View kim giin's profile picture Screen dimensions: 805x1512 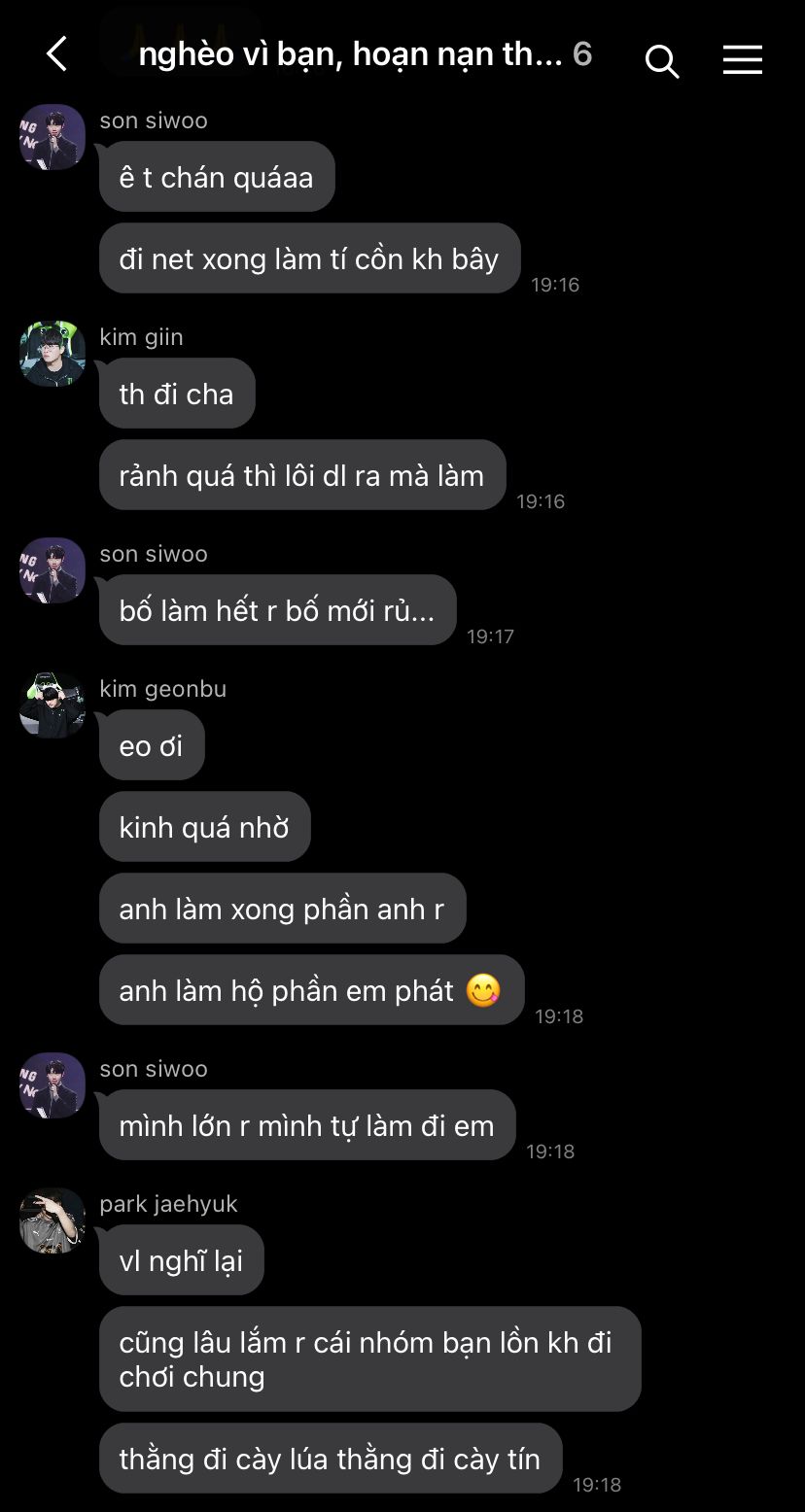pos(52,354)
